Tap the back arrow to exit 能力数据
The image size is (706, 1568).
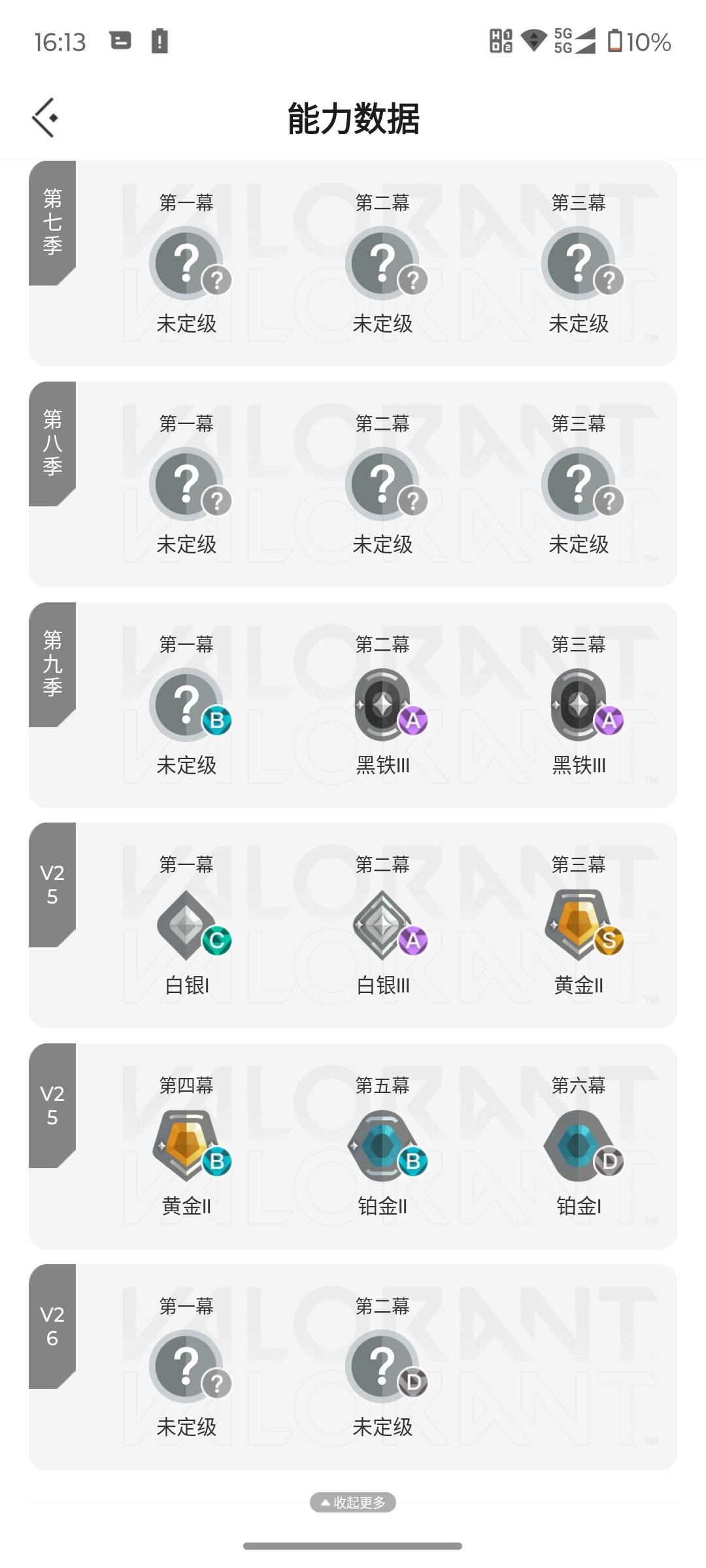46,118
